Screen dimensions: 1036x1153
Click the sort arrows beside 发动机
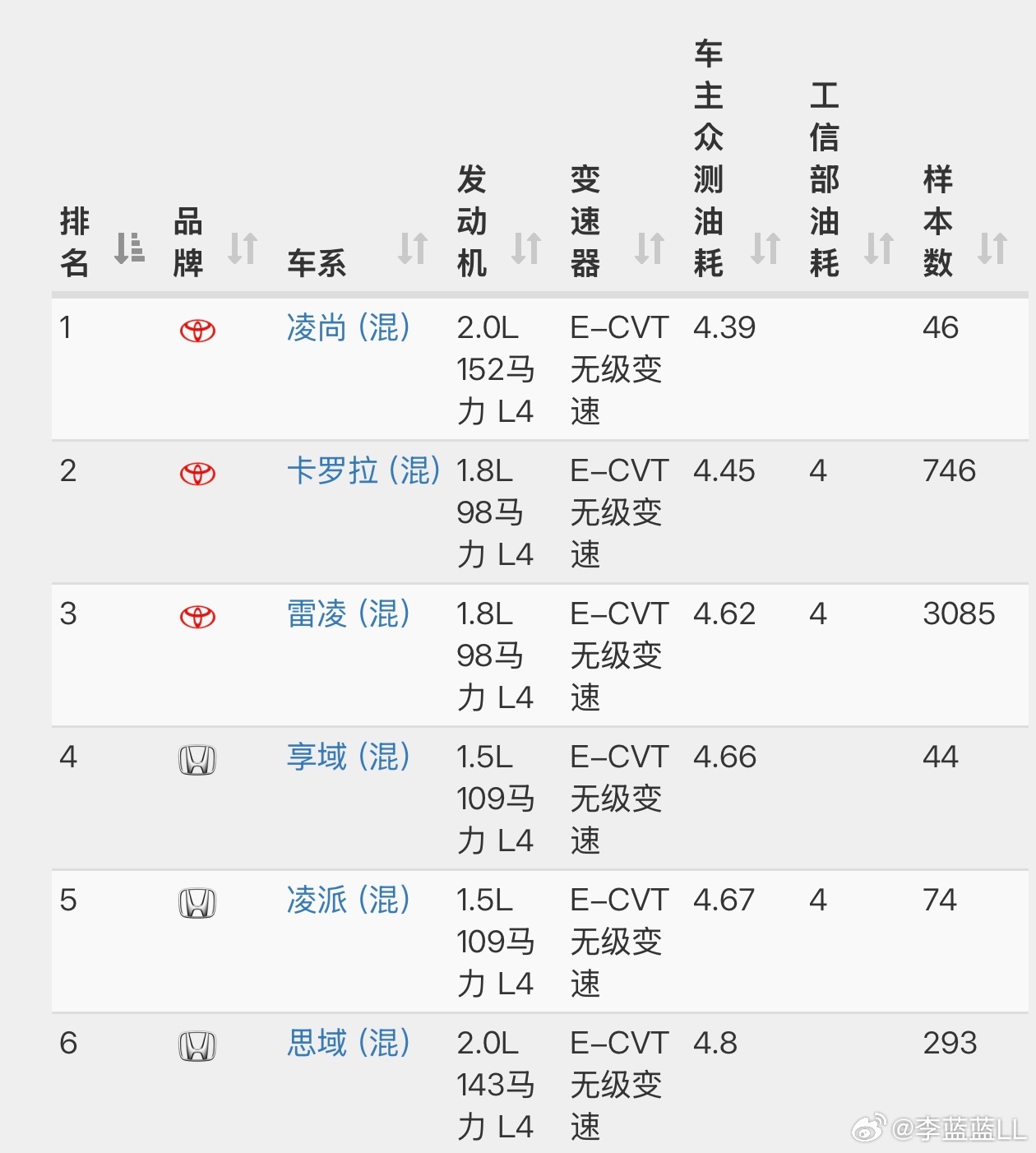(x=525, y=247)
